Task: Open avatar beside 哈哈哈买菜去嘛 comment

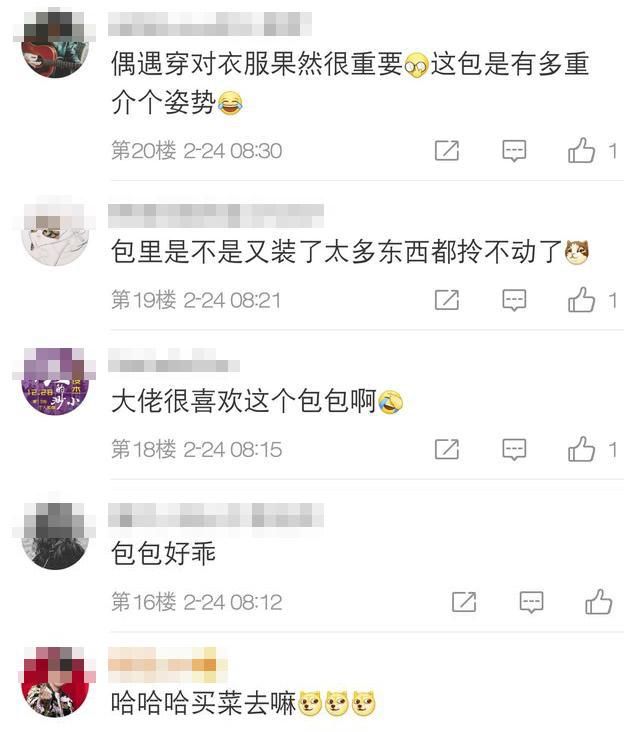Action: [x=55, y=682]
